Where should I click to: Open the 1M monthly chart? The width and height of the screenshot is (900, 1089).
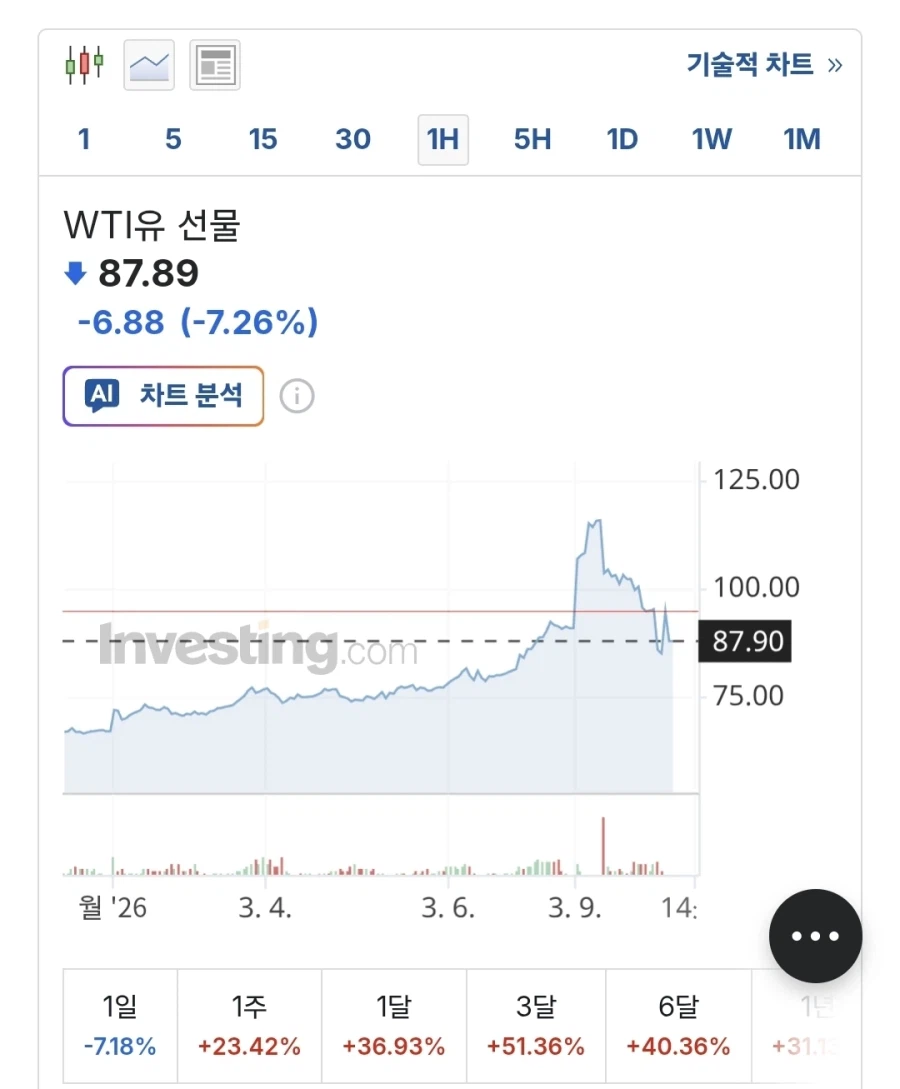coord(800,140)
